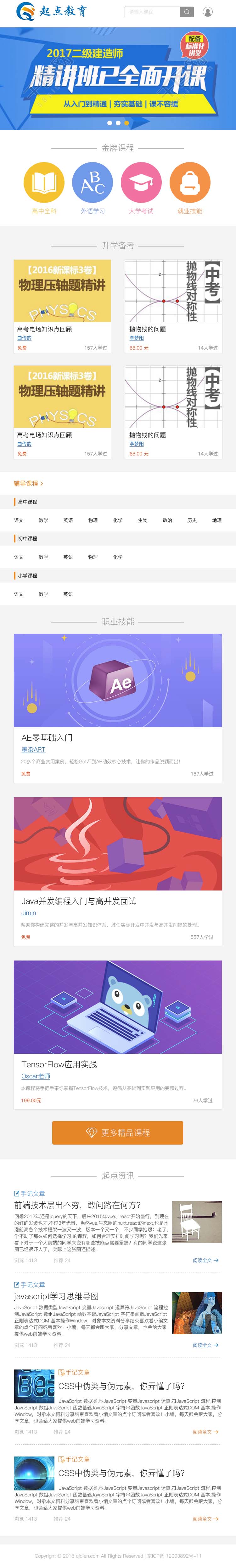Open teacher link Jimin
Image resolution: width=236 pixels, height=1568 pixels.
click(29, 912)
